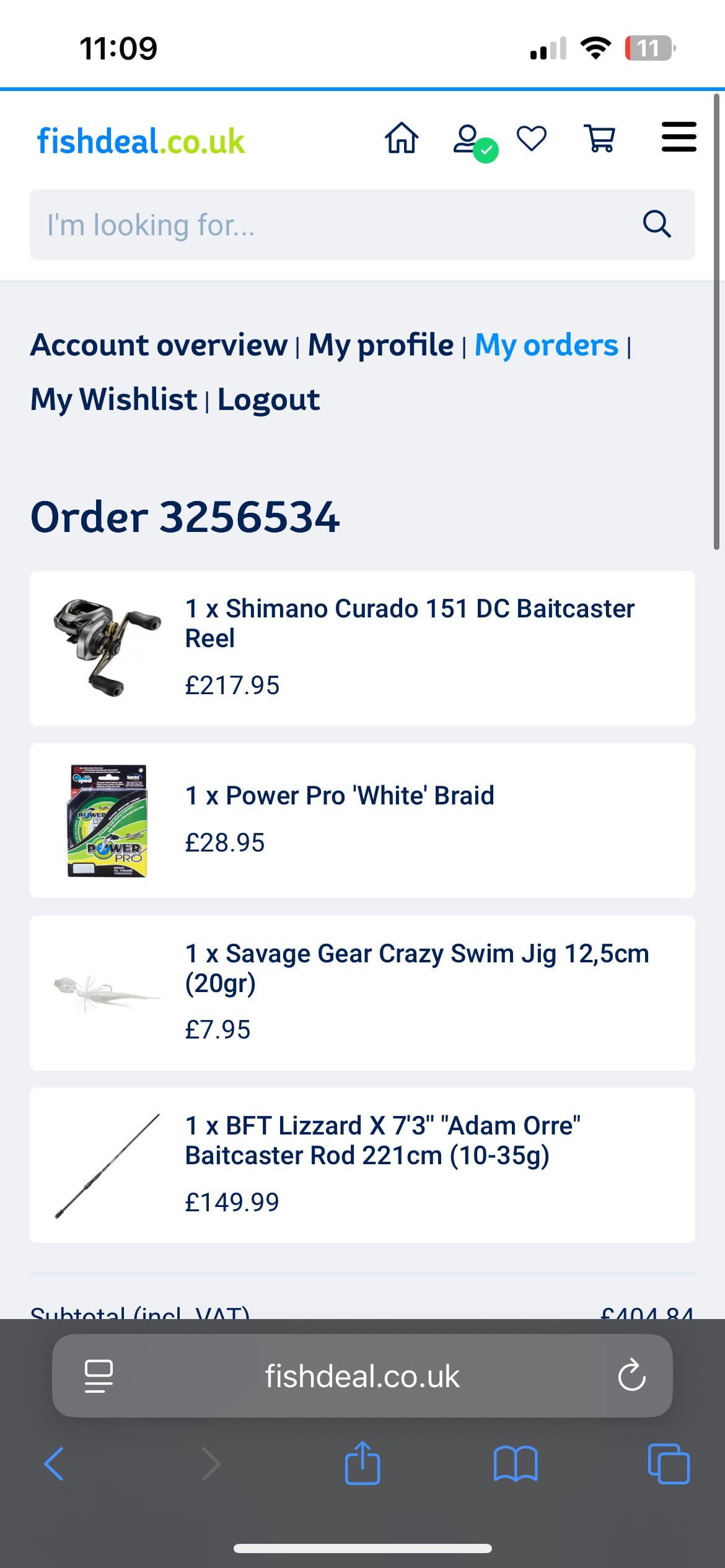Go back in the browser
The width and height of the screenshot is (725, 1568).
(x=54, y=1464)
